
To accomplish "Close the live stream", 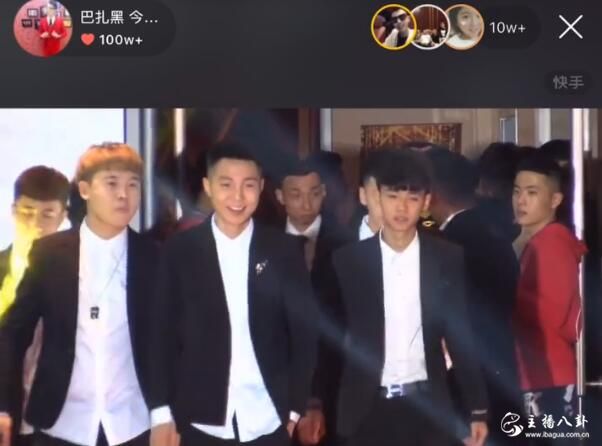I will [571, 27].
